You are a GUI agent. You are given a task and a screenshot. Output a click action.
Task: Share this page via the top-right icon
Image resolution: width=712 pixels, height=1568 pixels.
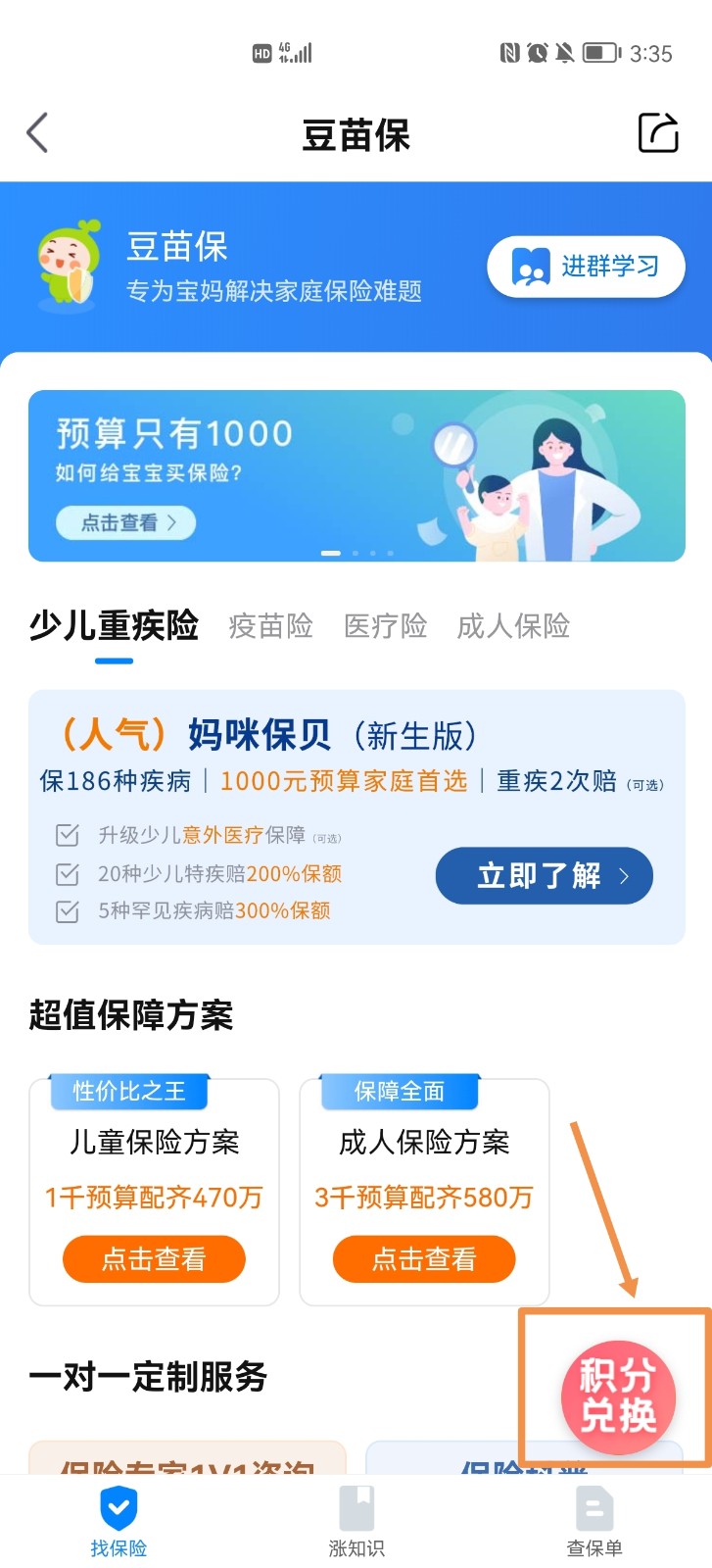point(658,133)
